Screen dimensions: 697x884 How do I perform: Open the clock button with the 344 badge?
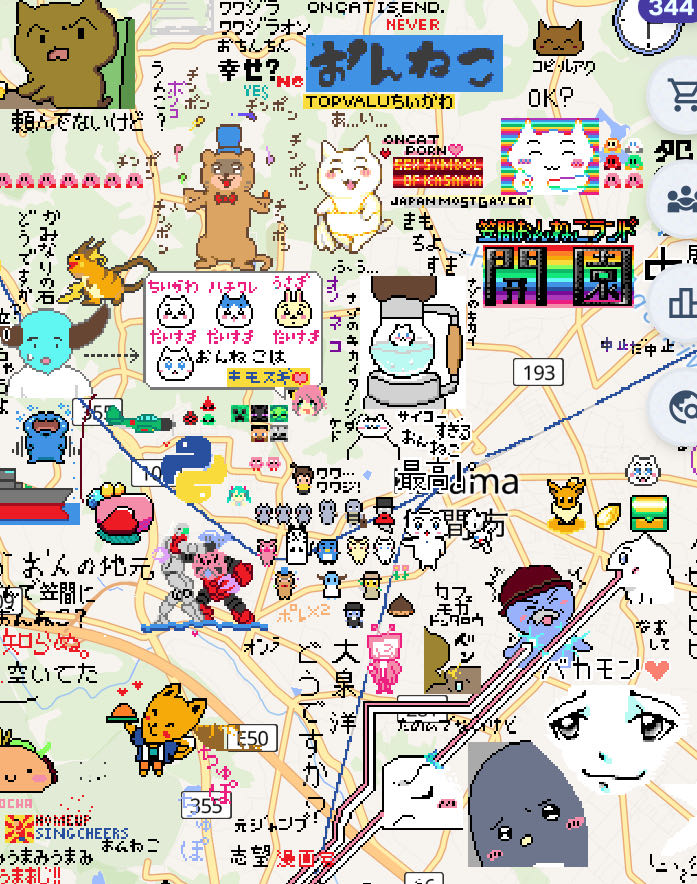pyautogui.click(x=650, y=22)
